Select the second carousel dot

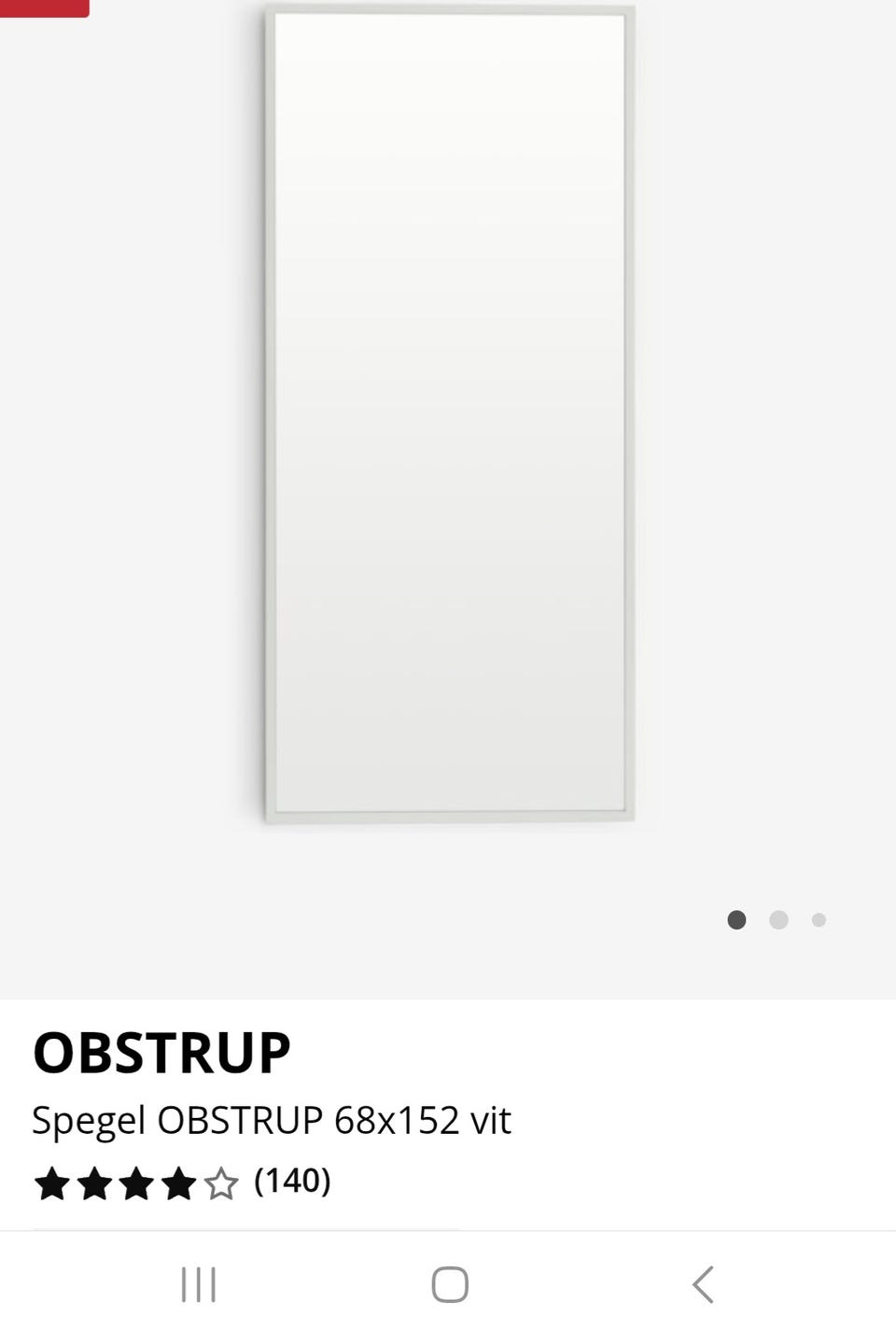pyautogui.click(x=778, y=920)
